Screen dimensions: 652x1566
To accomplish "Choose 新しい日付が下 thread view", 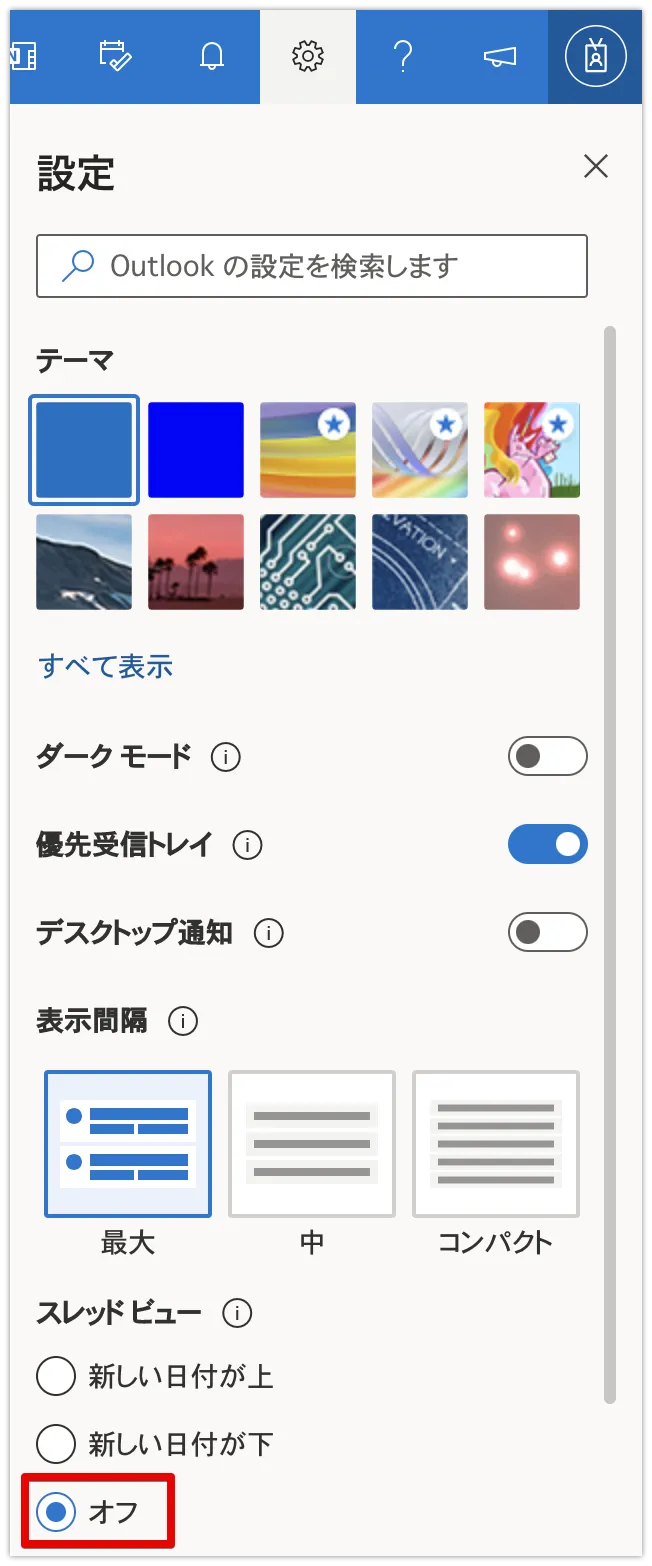I will [56, 1444].
